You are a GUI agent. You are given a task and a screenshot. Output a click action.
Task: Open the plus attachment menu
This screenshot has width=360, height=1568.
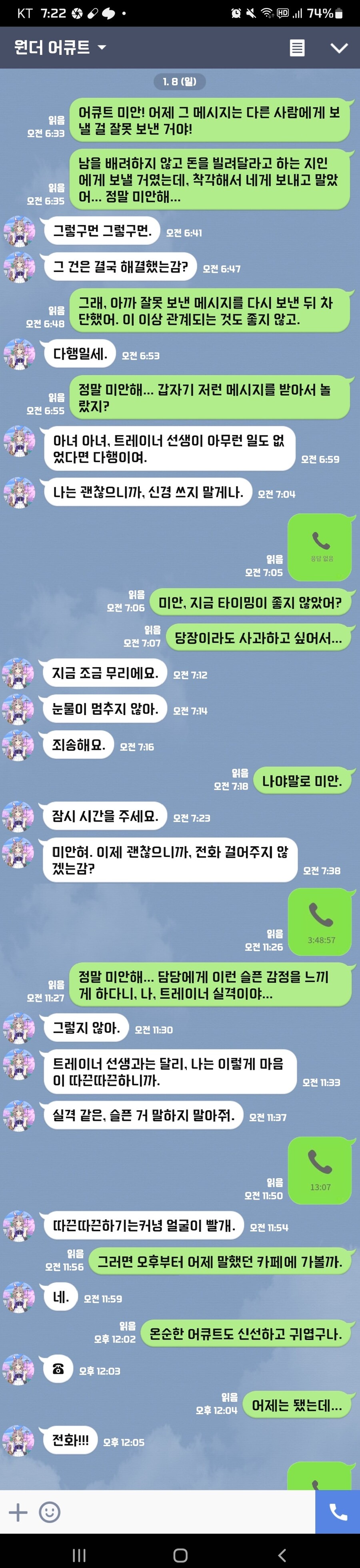tap(18, 1512)
